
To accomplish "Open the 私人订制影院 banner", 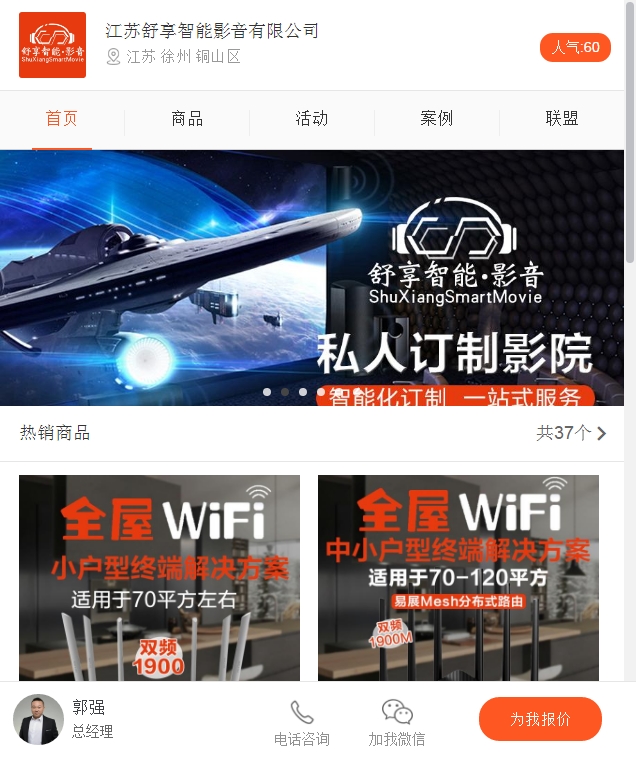I will [312, 278].
